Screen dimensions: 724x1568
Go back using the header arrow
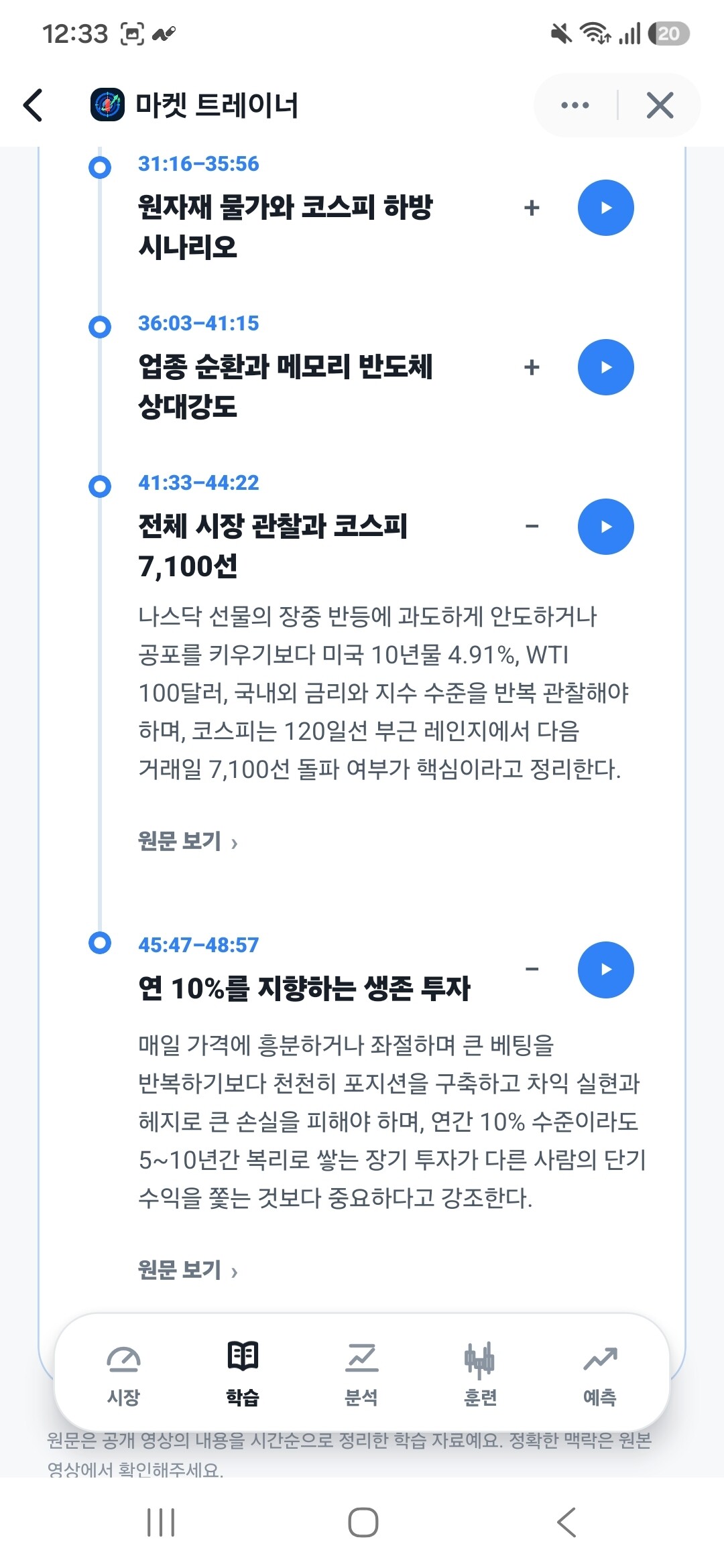pos(33,105)
